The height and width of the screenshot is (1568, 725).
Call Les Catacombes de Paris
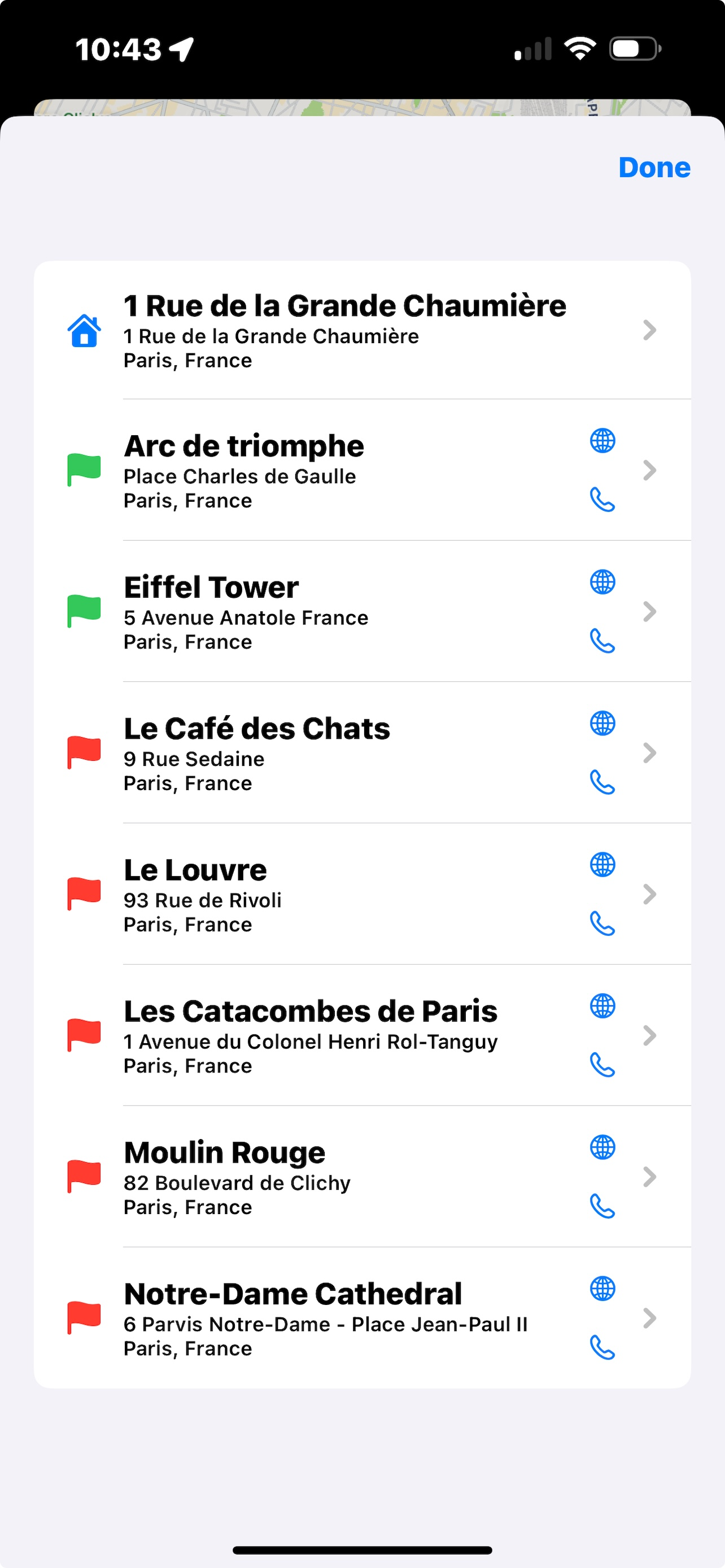[601, 1066]
